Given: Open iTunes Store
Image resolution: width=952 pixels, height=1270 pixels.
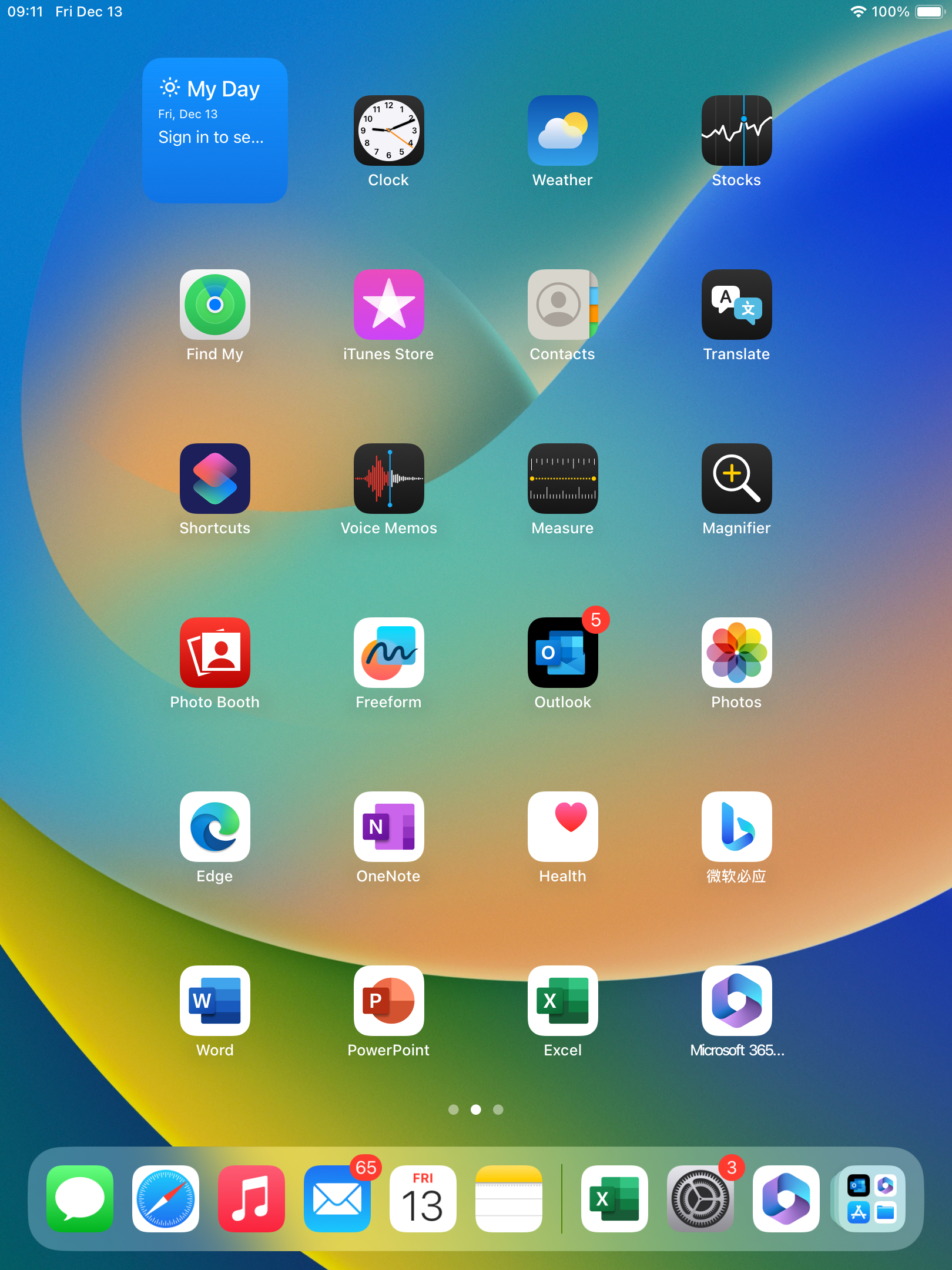Looking at the screenshot, I should tap(388, 305).
